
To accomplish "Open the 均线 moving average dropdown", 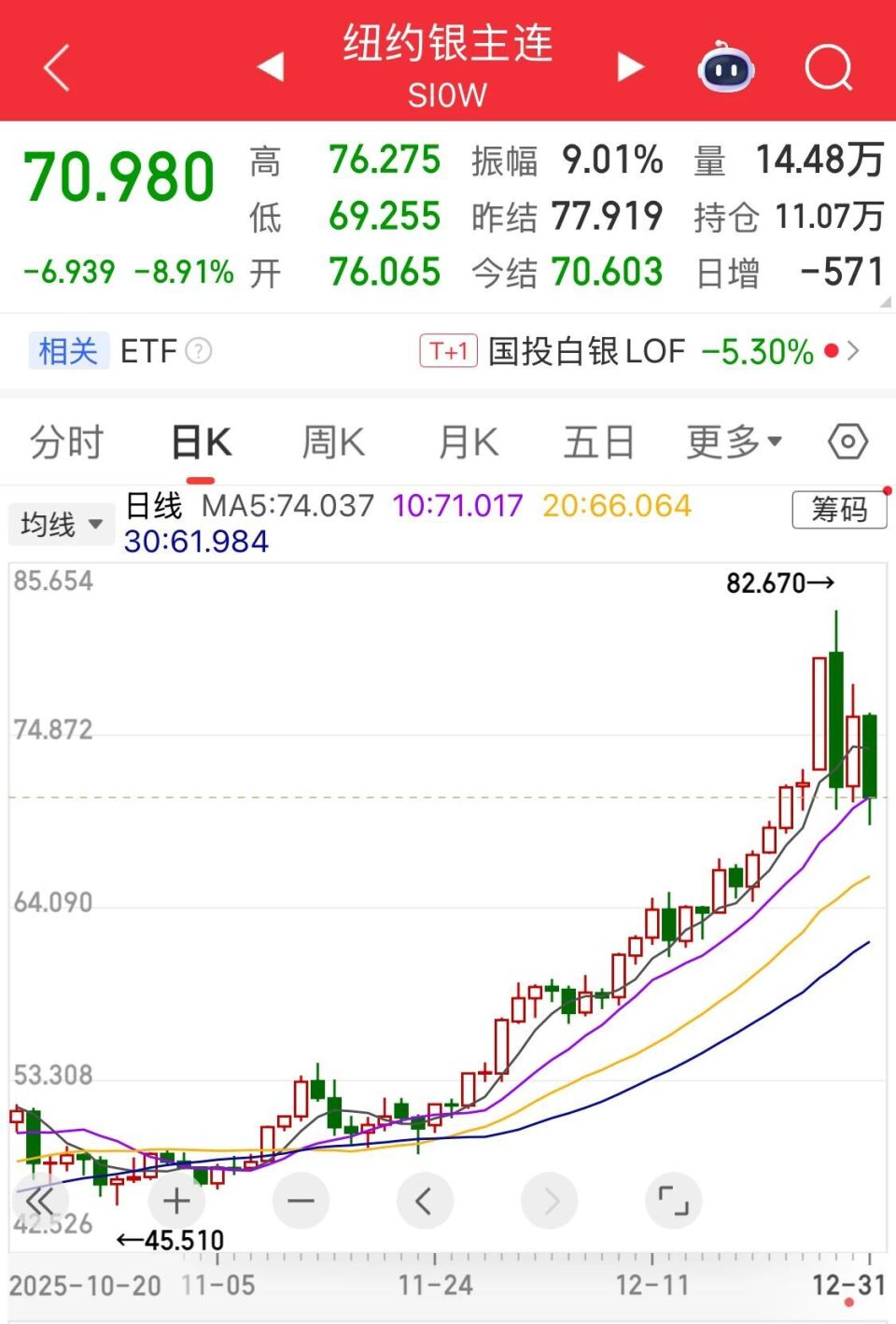I will pyautogui.click(x=60, y=524).
